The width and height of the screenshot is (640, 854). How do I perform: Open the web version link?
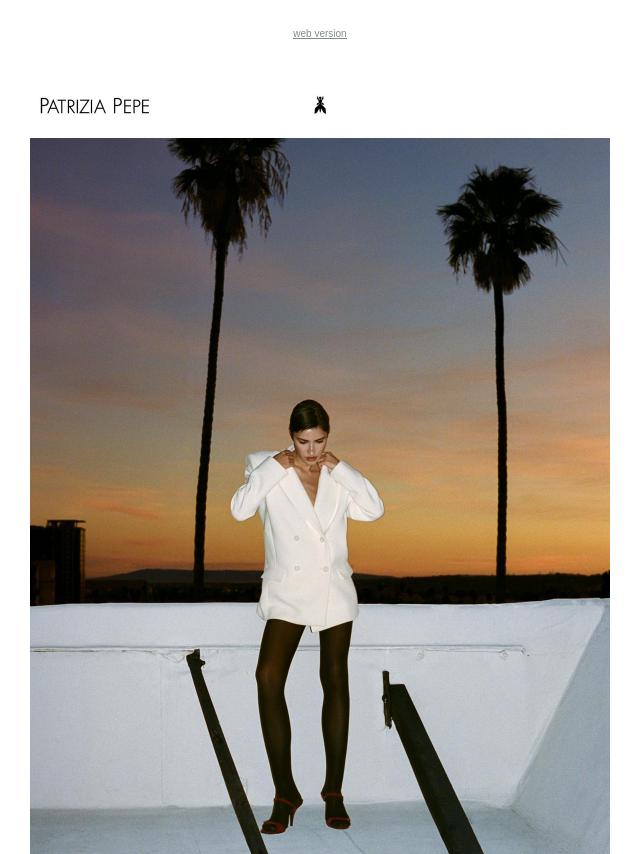[x=319, y=34]
